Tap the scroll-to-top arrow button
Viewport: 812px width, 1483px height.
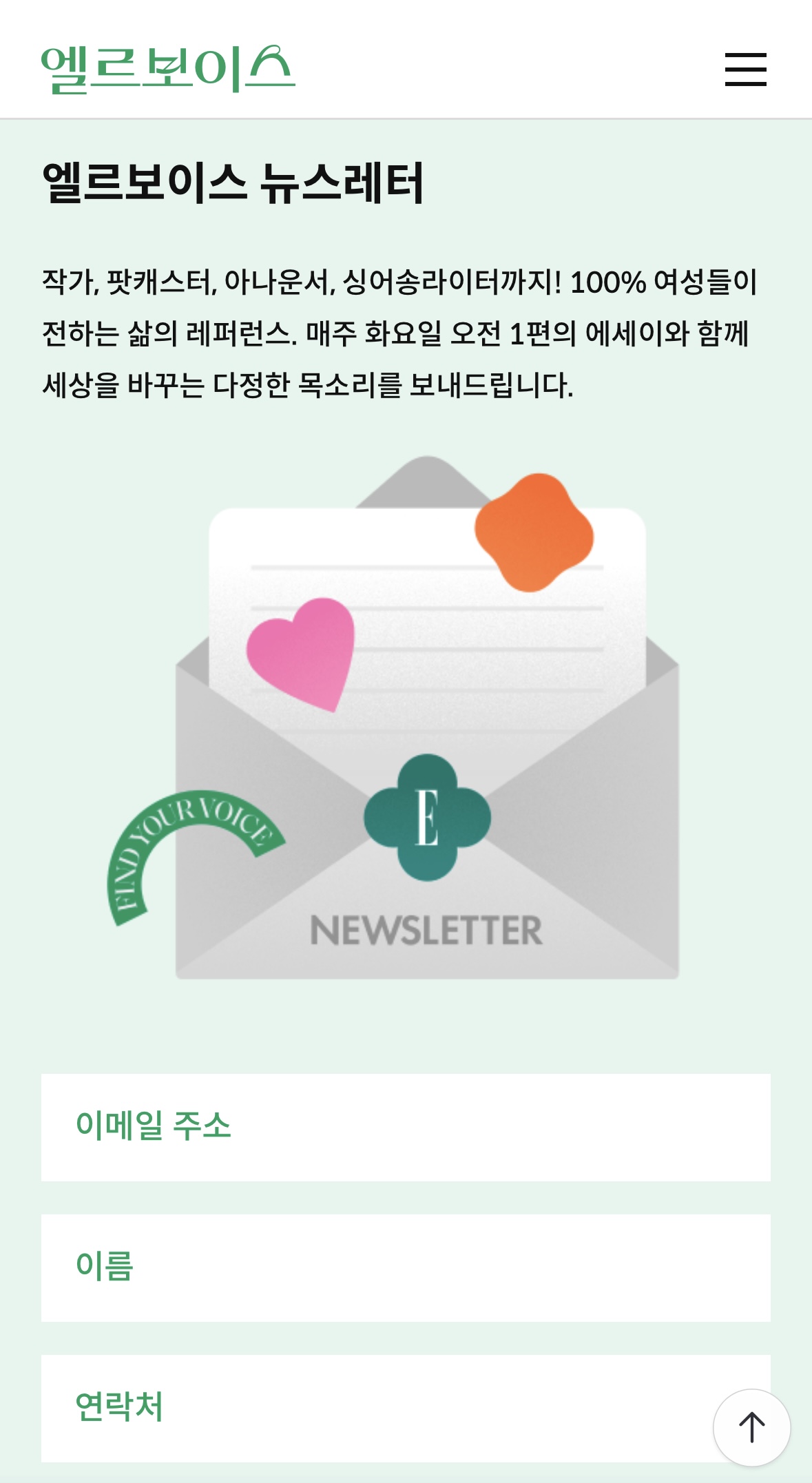tap(751, 1427)
